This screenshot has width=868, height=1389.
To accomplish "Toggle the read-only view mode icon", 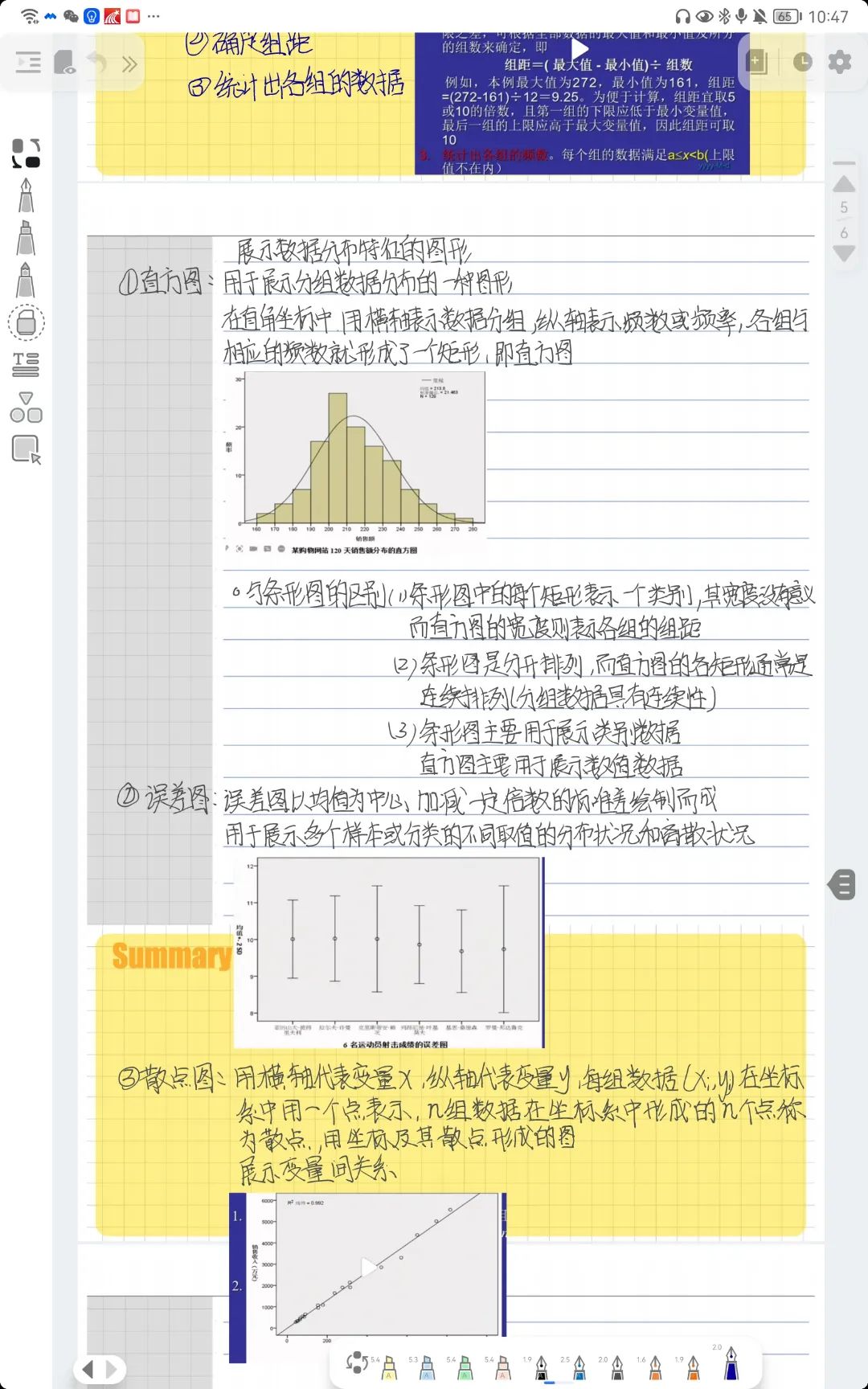I will coord(64,62).
